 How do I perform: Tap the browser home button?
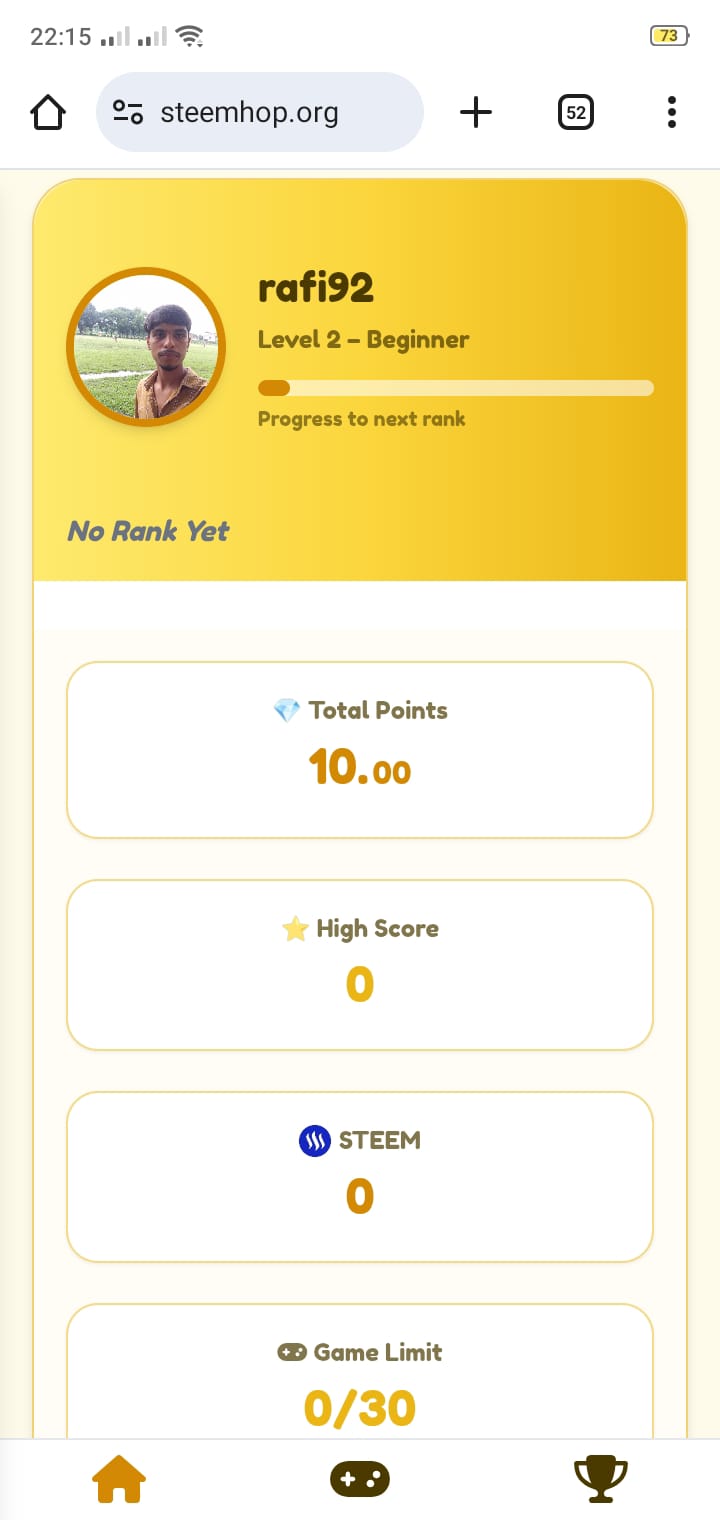click(x=48, y=112)
